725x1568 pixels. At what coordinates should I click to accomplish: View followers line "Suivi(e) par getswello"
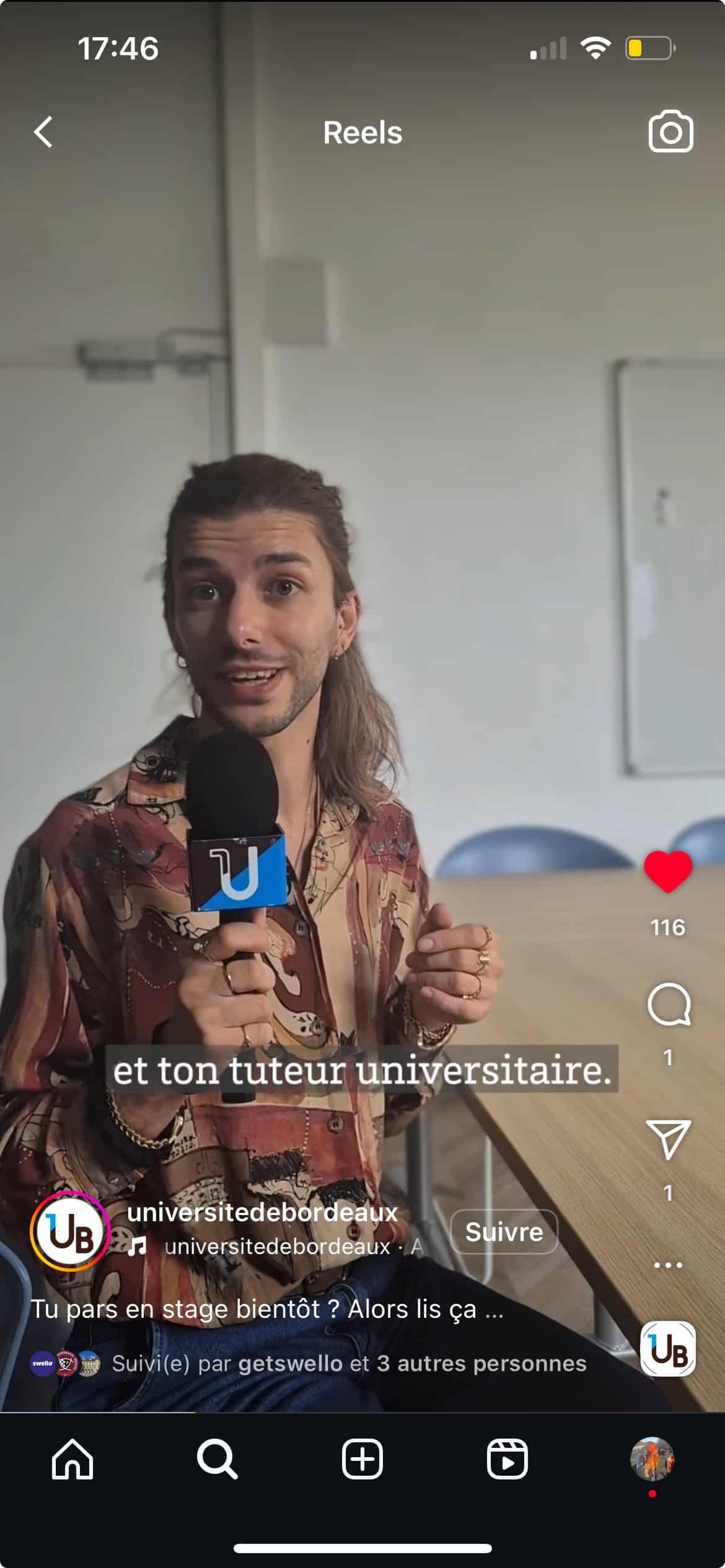[x=308, y=1363]
